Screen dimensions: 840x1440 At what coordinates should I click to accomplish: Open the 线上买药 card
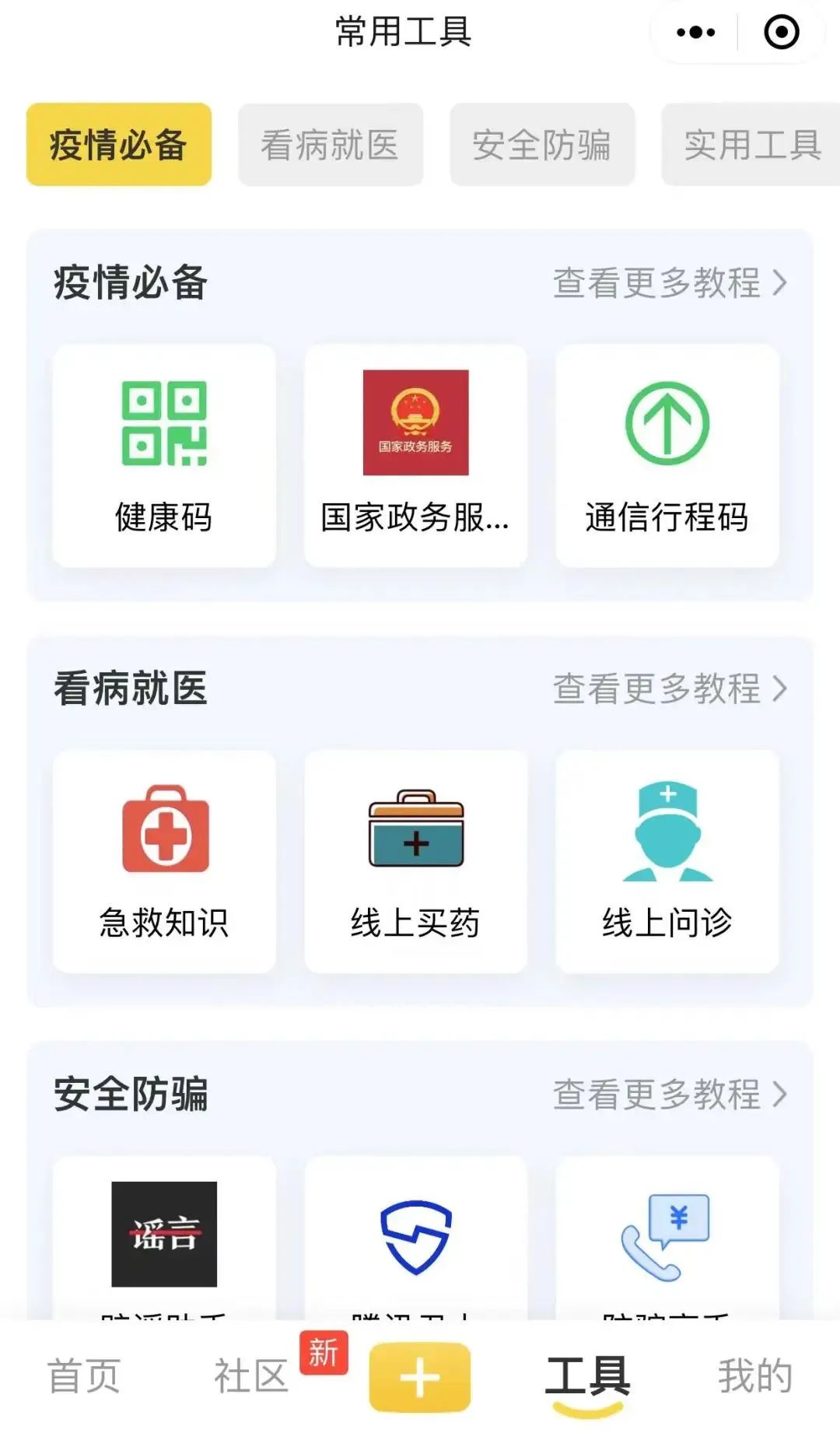point(415,861)
